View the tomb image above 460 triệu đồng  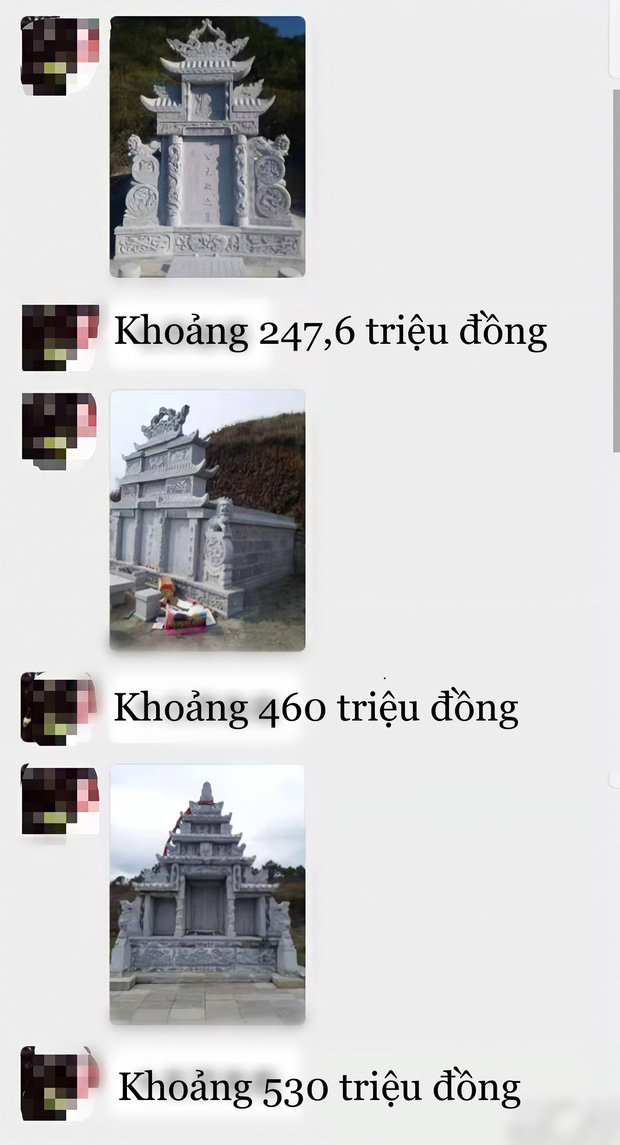point(207,520)
